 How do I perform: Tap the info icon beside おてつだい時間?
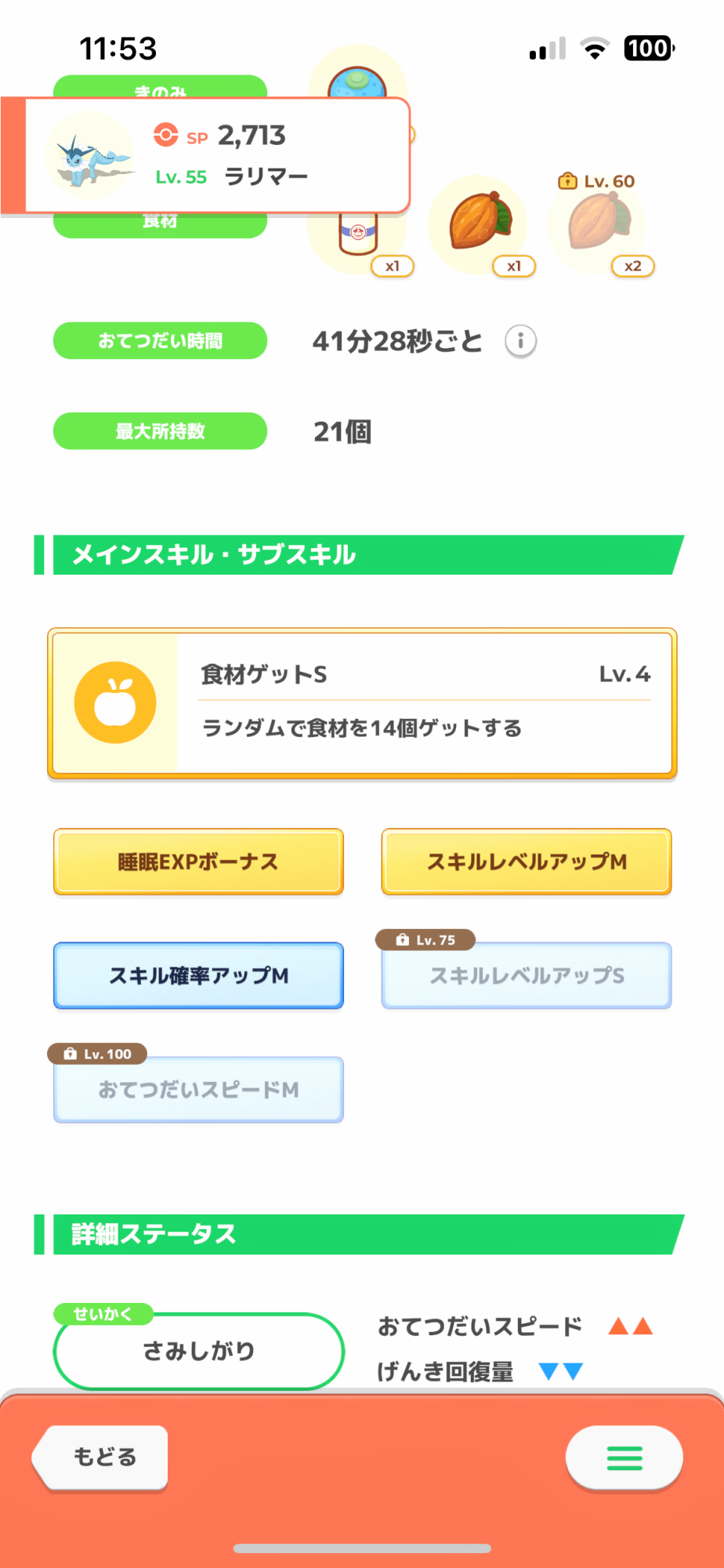(x=520, y=341)
